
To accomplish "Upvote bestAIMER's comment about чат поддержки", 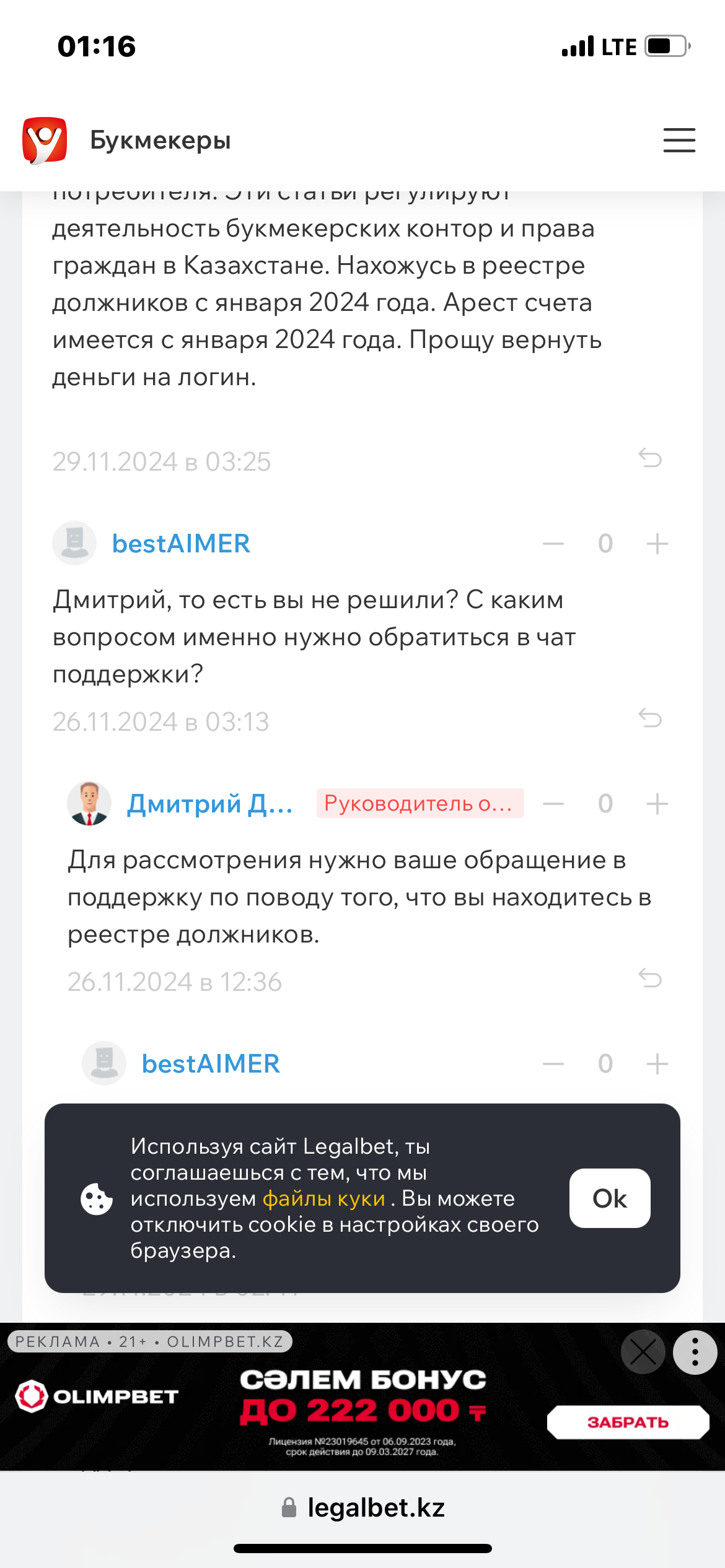I will coord(657,544).
